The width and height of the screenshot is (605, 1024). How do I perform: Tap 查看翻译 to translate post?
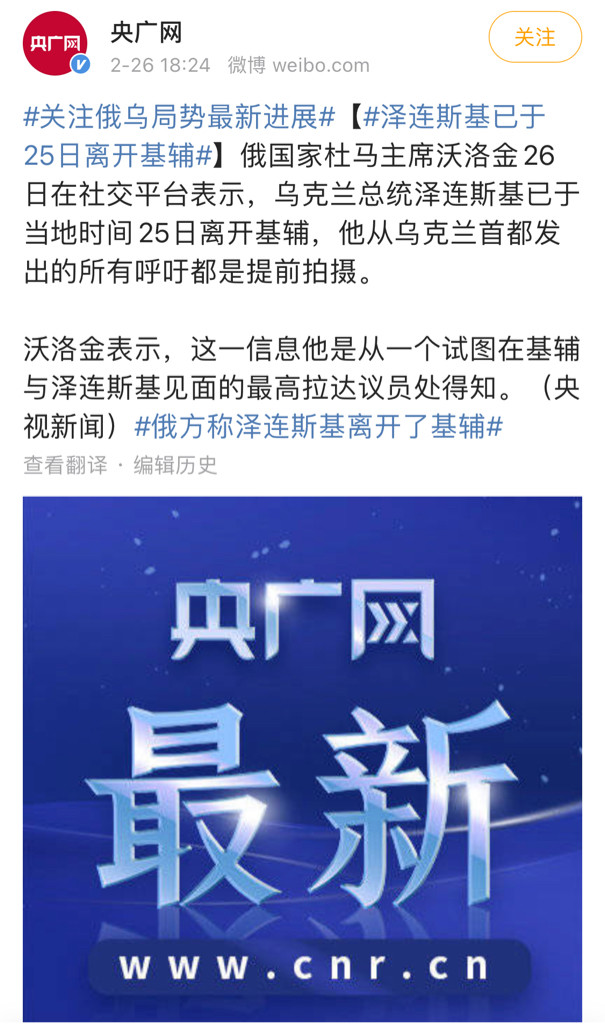tap(65, 465)
